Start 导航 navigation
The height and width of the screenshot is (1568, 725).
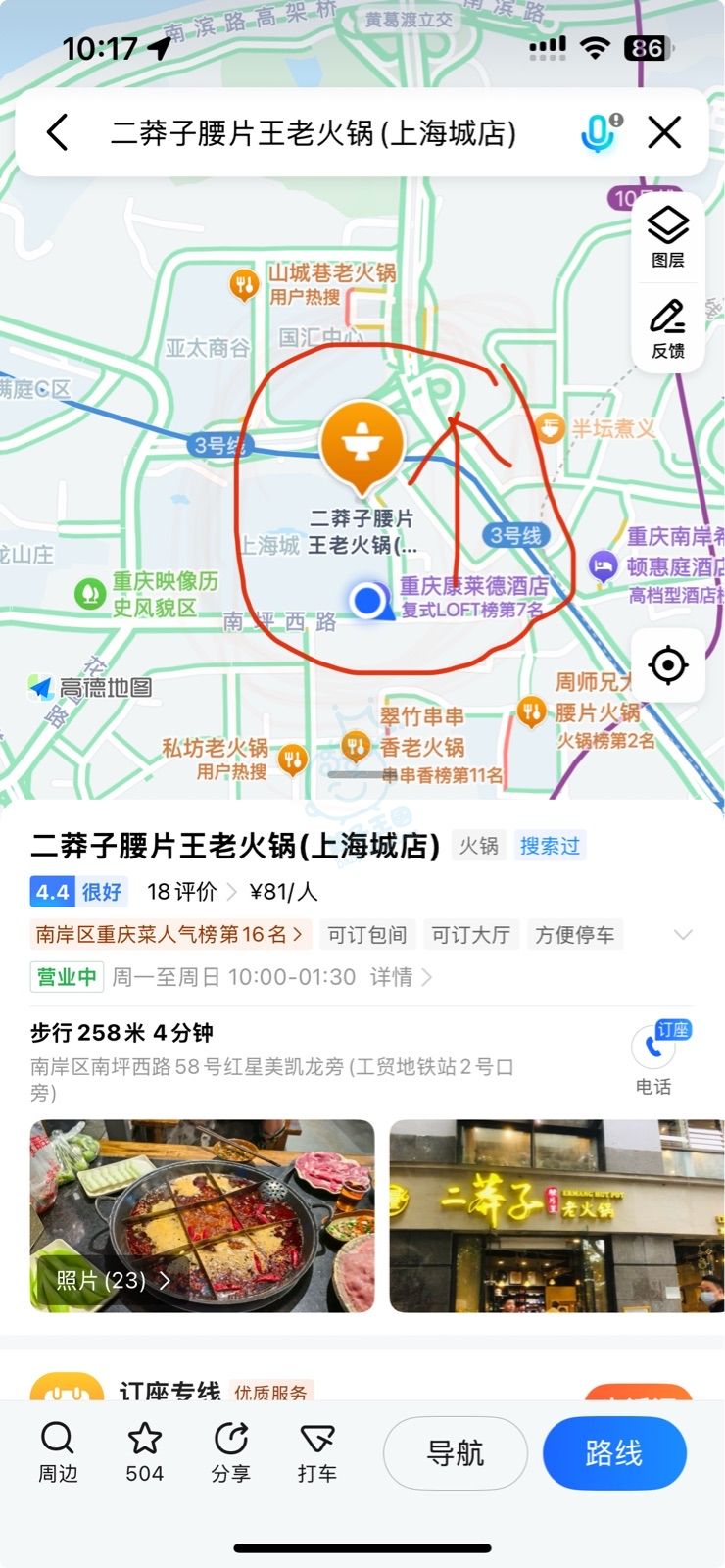(x=456, y=1452)
